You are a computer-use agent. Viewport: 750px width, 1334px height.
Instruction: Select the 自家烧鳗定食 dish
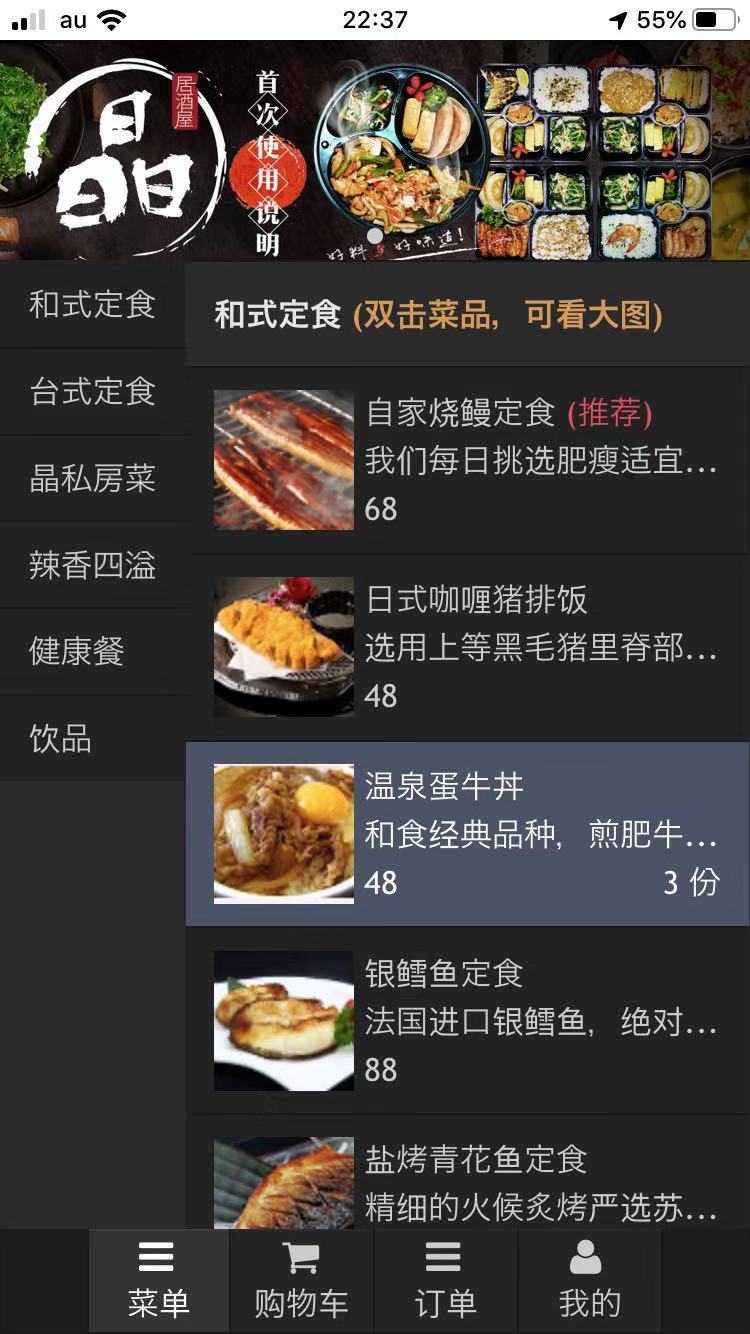pos(467,460)
